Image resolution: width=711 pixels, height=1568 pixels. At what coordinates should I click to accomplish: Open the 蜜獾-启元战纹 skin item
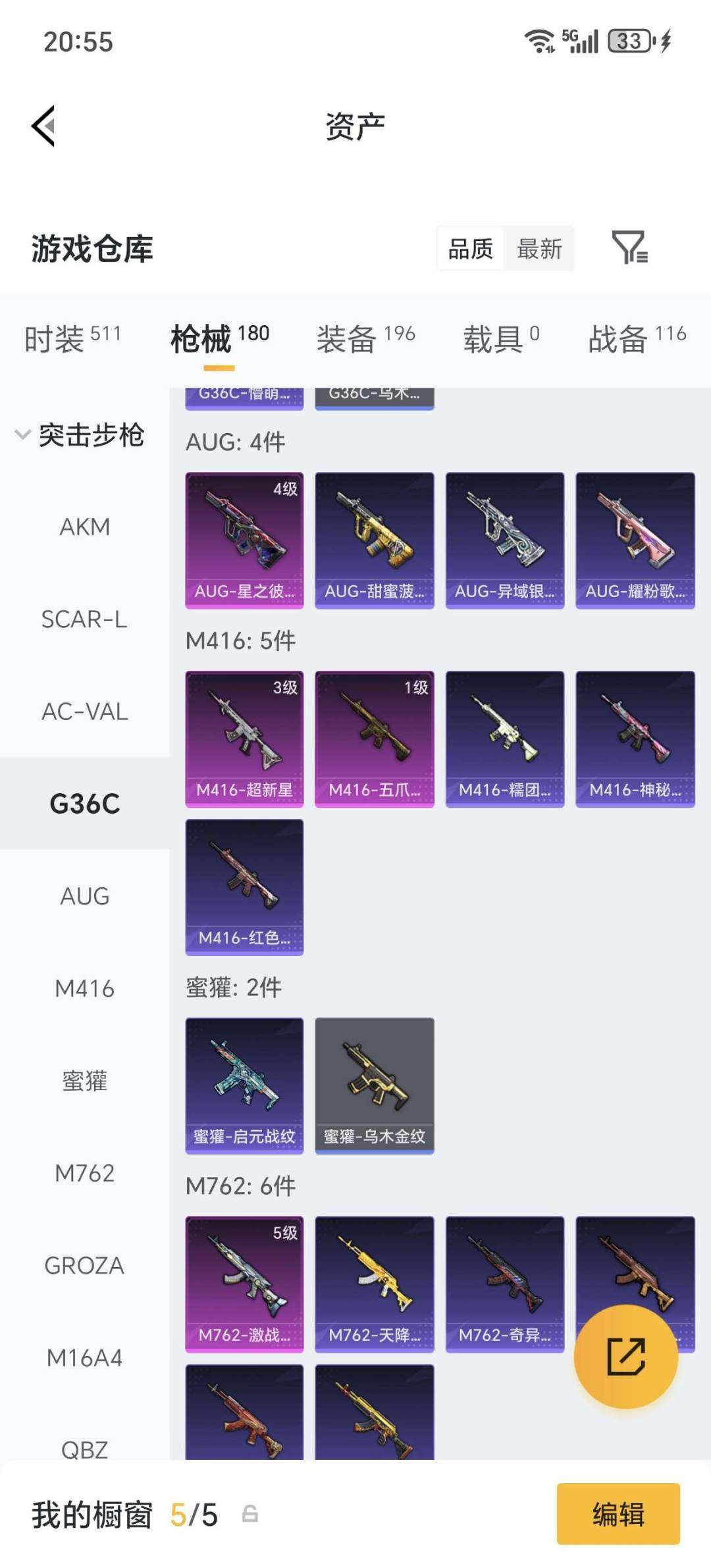(x=244, y=1085)
